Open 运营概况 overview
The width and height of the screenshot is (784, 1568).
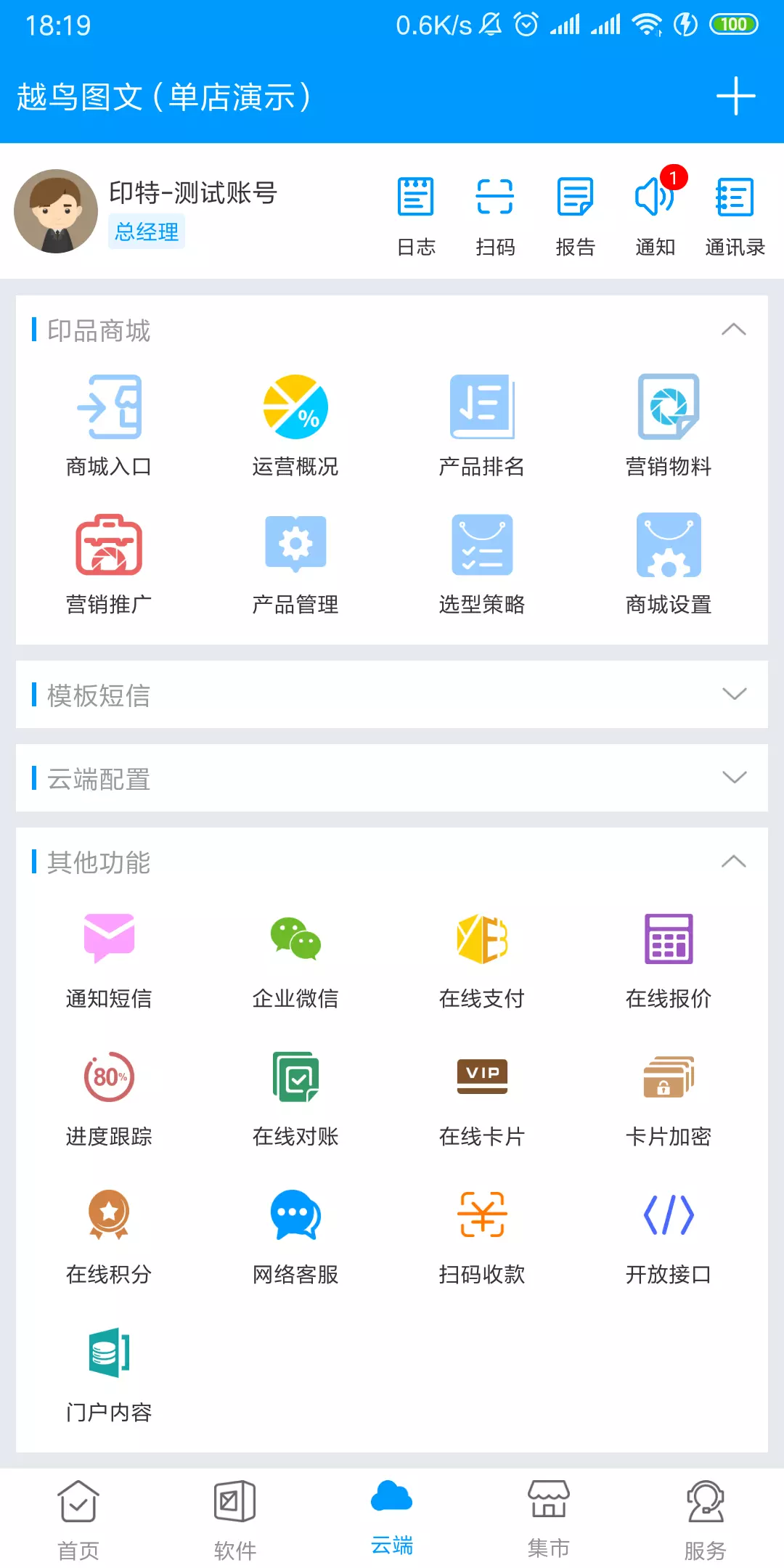pyautogui.click(x=295, y=426)
